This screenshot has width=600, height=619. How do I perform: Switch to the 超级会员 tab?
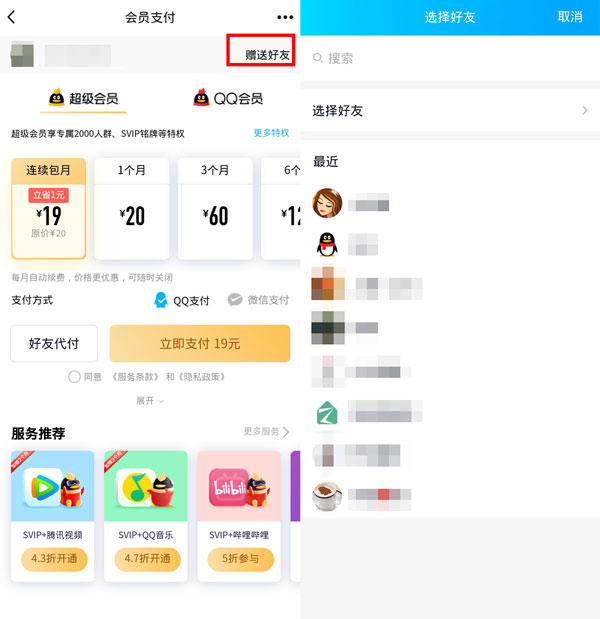coord(85,98)
